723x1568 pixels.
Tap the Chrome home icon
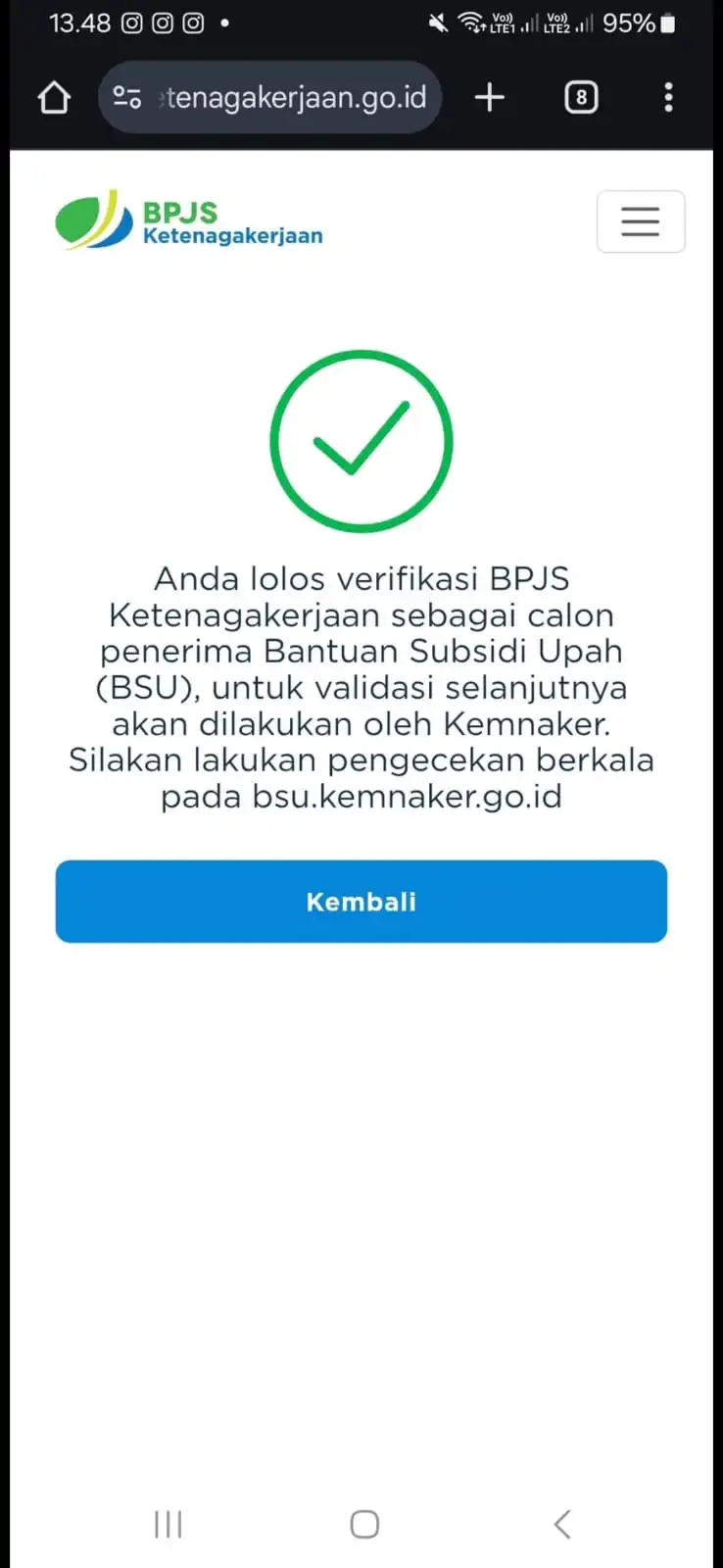pyautogui.click(x=54, y=97)
